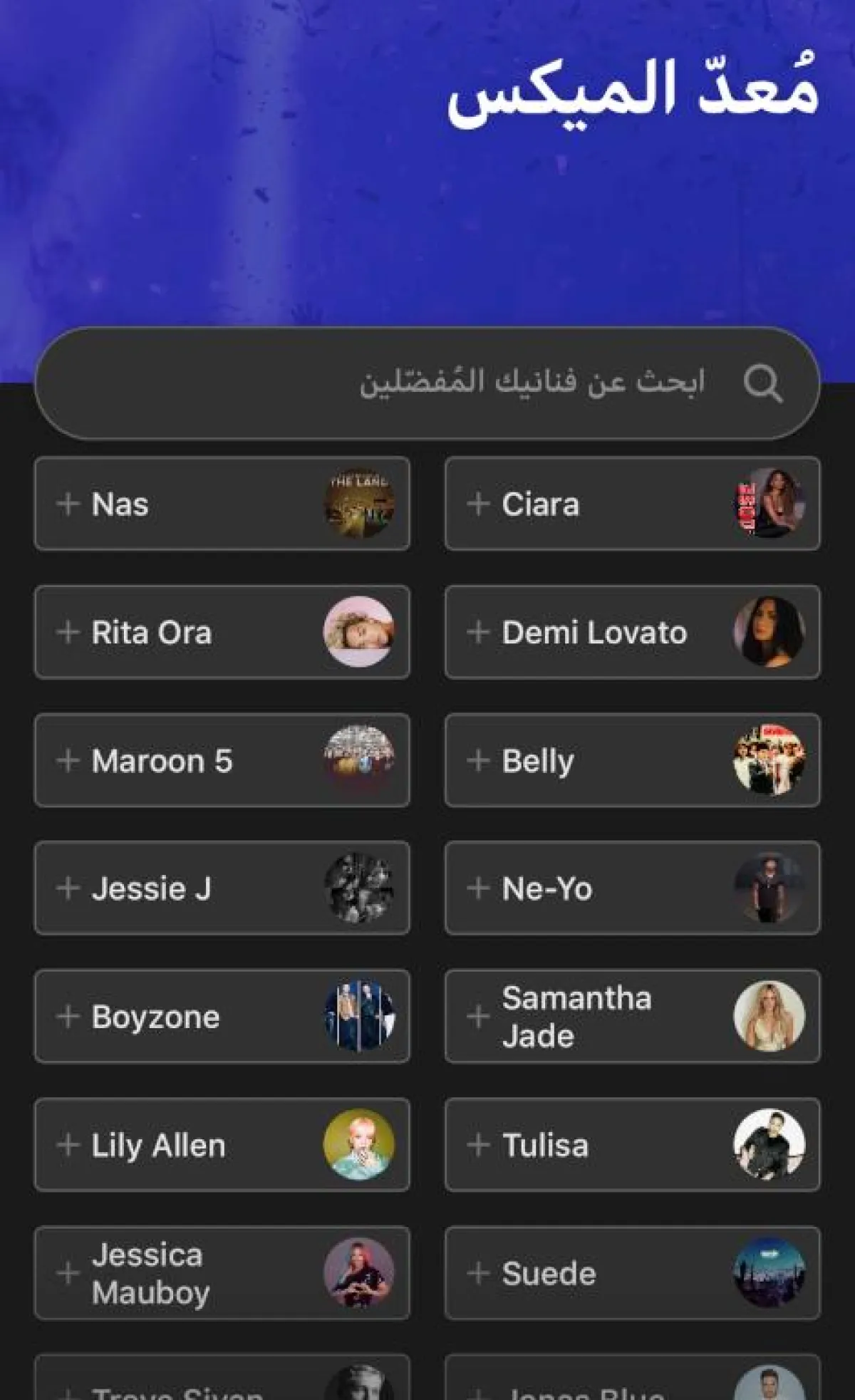Add Tulisa to the mix

coord(632,1145)
